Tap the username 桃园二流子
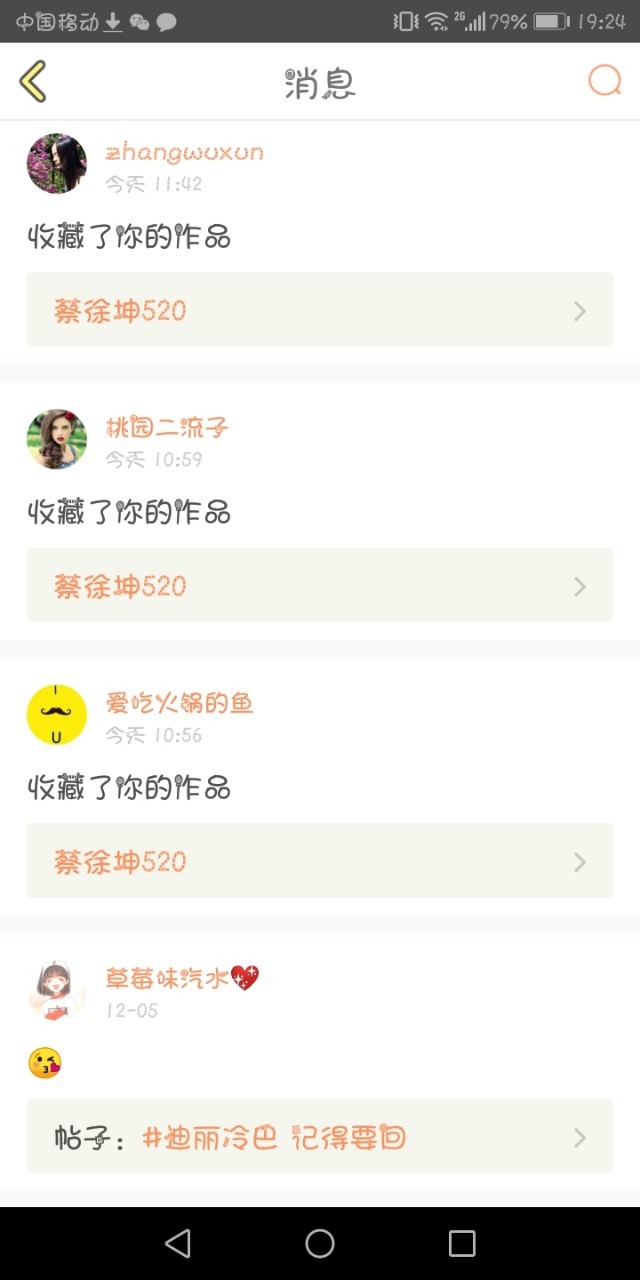Viewport: 640px width, 1280px height. point(167,429)
